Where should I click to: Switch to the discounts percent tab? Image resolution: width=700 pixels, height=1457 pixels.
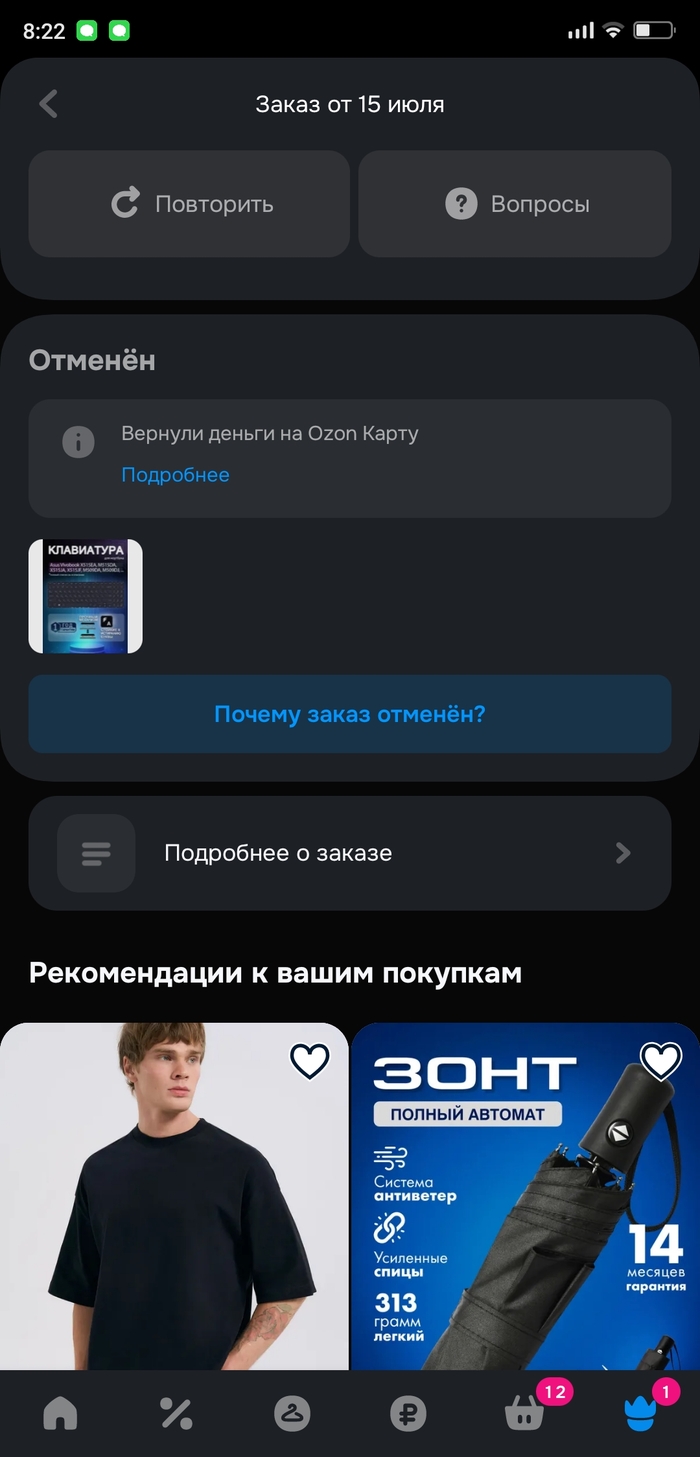[176, 1413]
